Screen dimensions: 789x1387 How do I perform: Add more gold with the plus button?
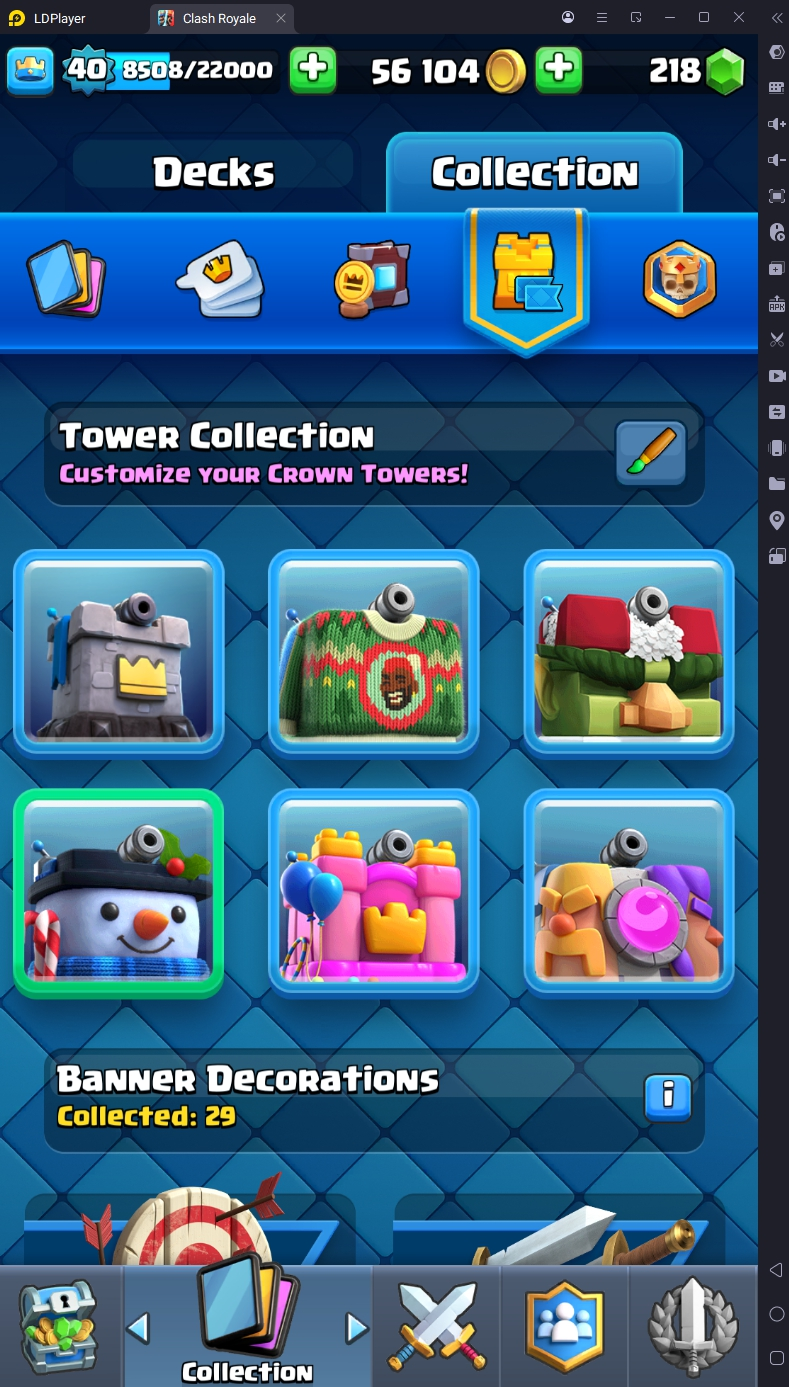[x=559, y=70]
